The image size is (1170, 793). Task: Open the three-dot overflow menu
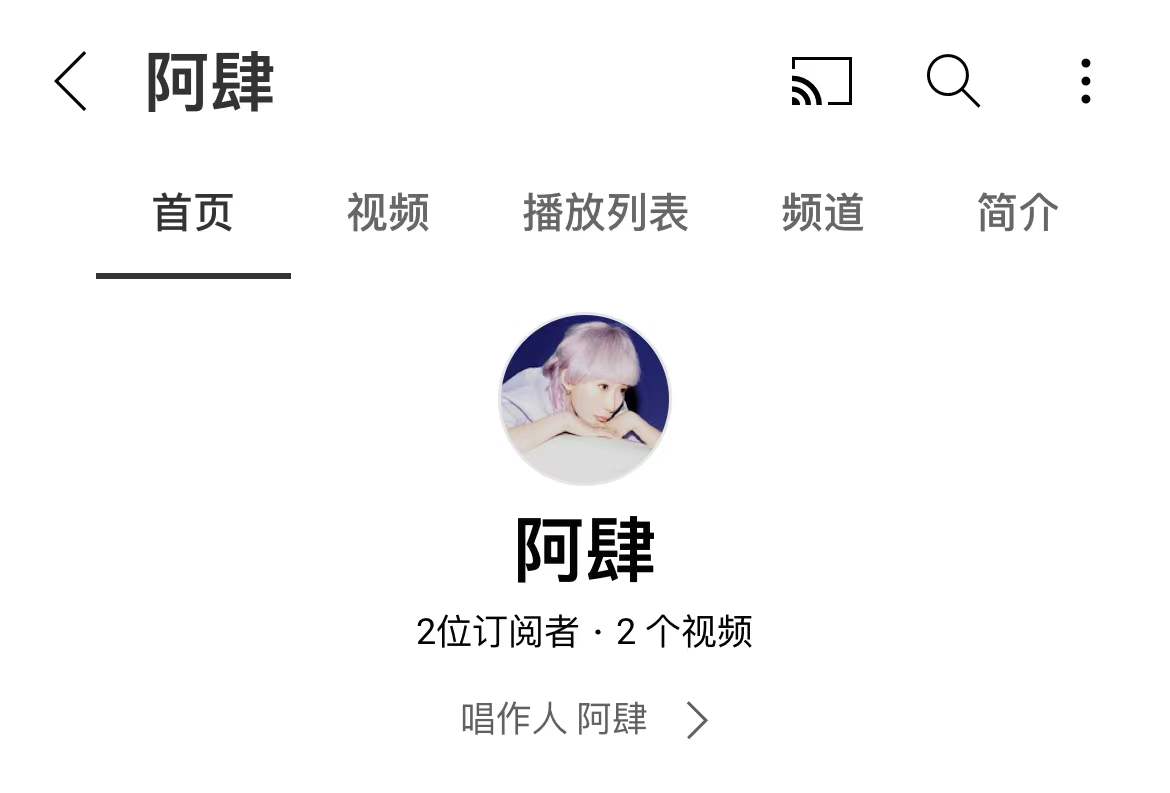point(1085,81)
